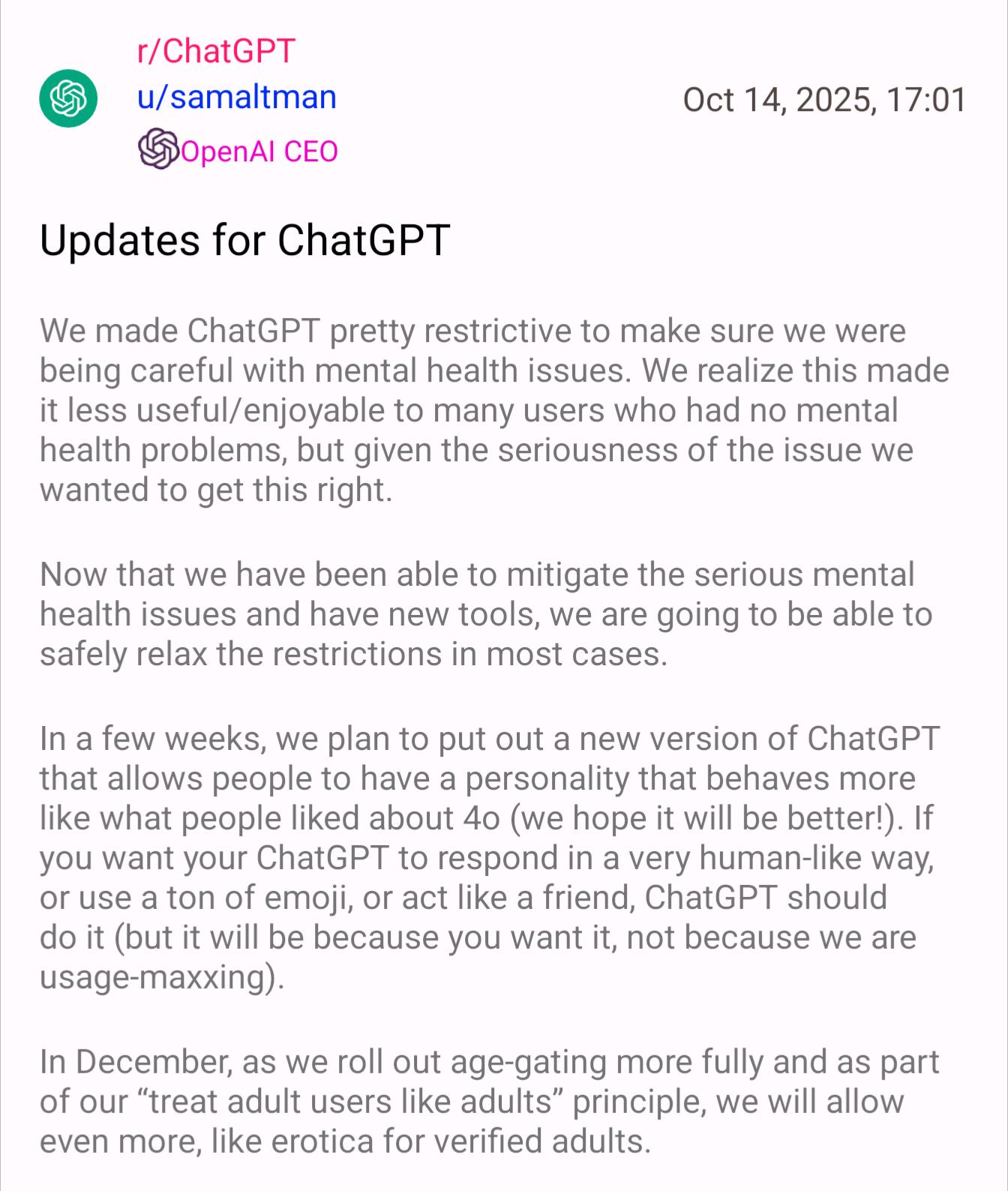Tap the green subreddit avatar icon
This screenshot has height=1191, width=1008.
[68, 98]
